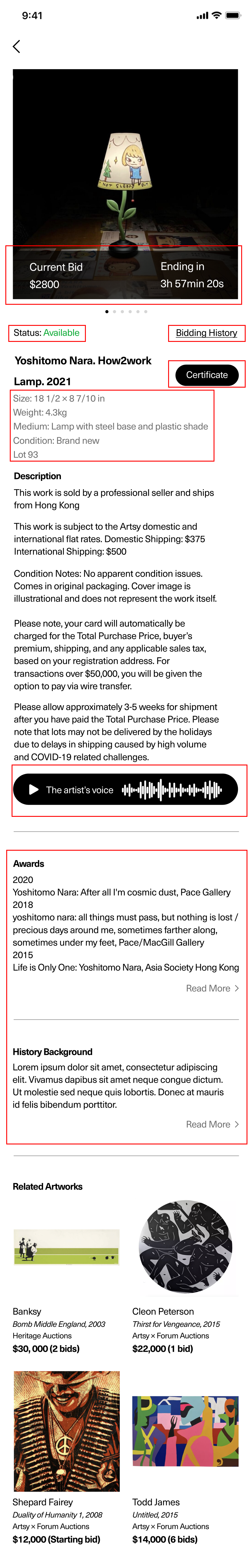Read more about Awards
This screenshot has height=1568, width=251.
pyautogui.click(x=211, y=988)
